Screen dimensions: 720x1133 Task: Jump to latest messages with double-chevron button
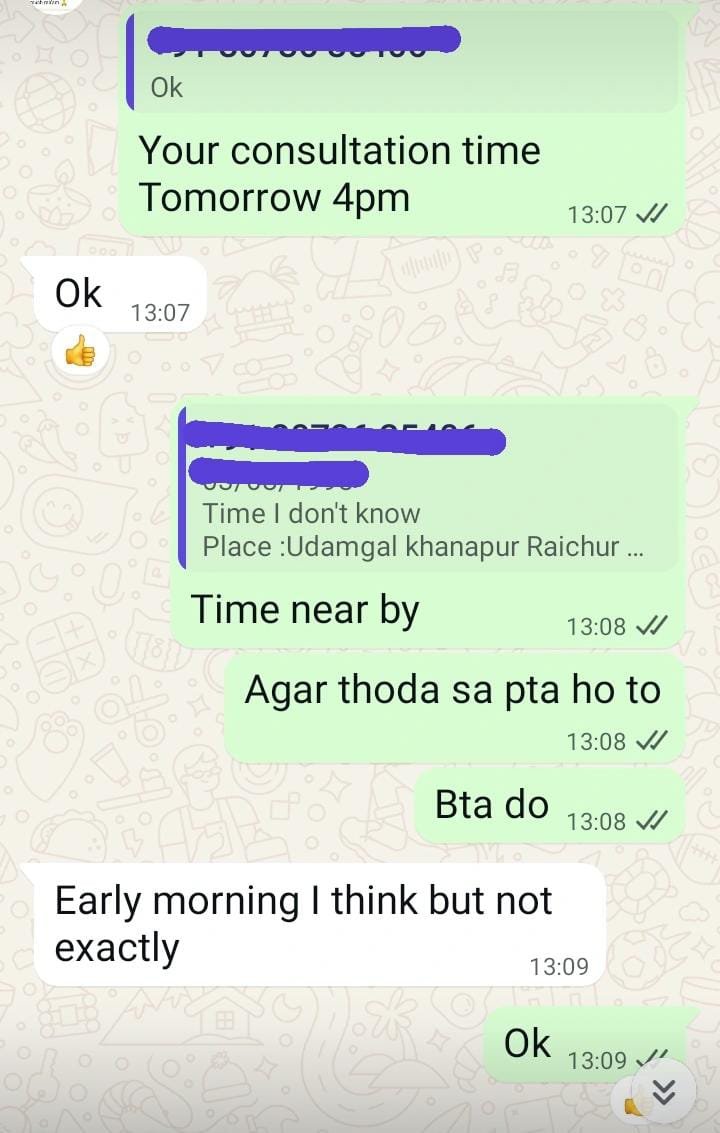(664, 1093)
